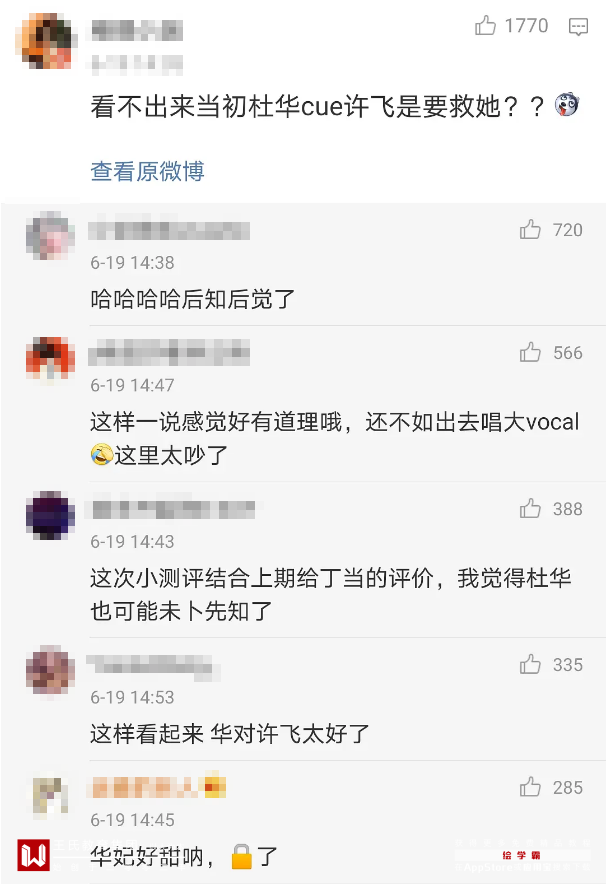Like the comment 华妃好甜呐
This screenshot has height=884, width=608.
[x=530, y=788]
